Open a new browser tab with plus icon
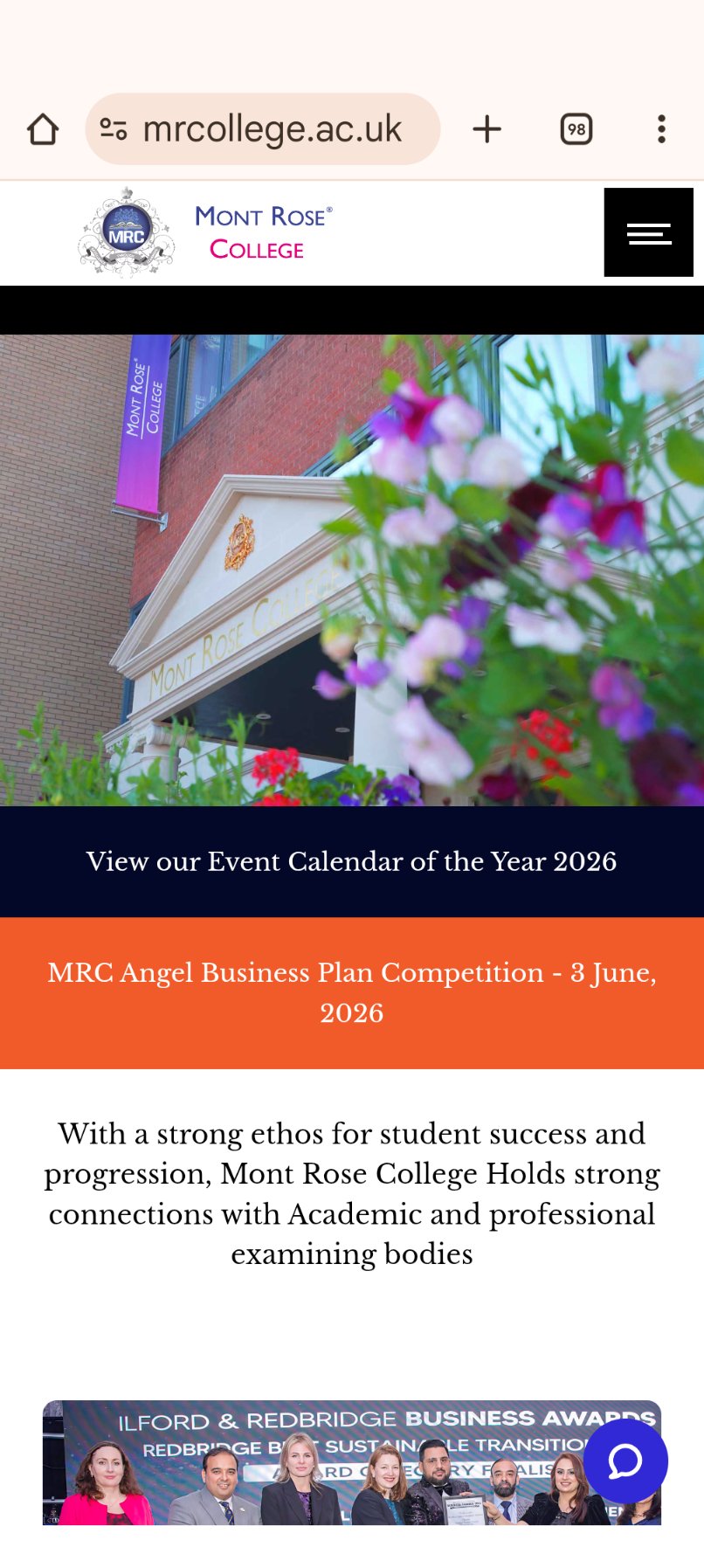Screen dimensions: 704x1568 (487, 128)
